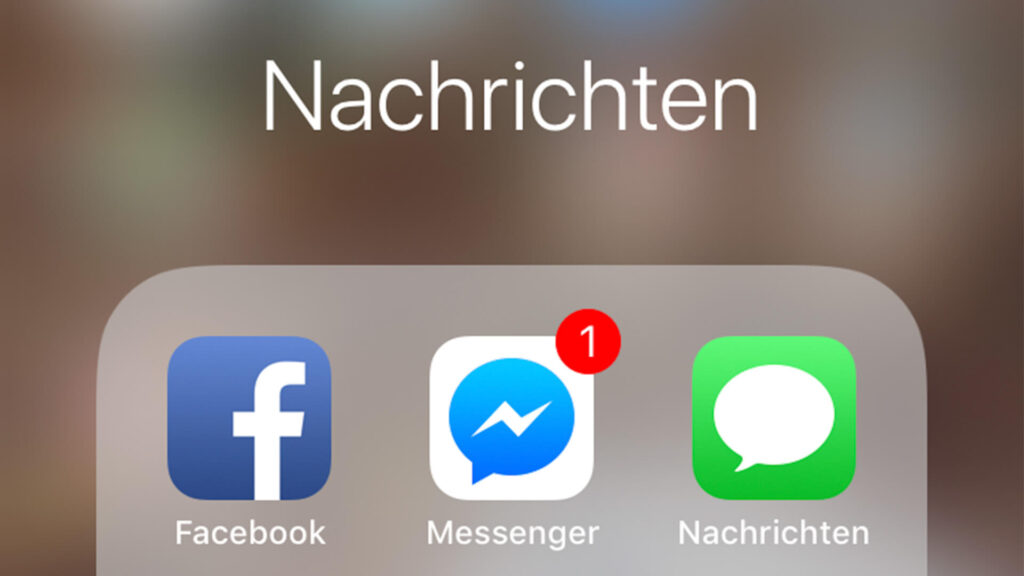Open the green Nachrichten messages app

[x=773, y=418]
